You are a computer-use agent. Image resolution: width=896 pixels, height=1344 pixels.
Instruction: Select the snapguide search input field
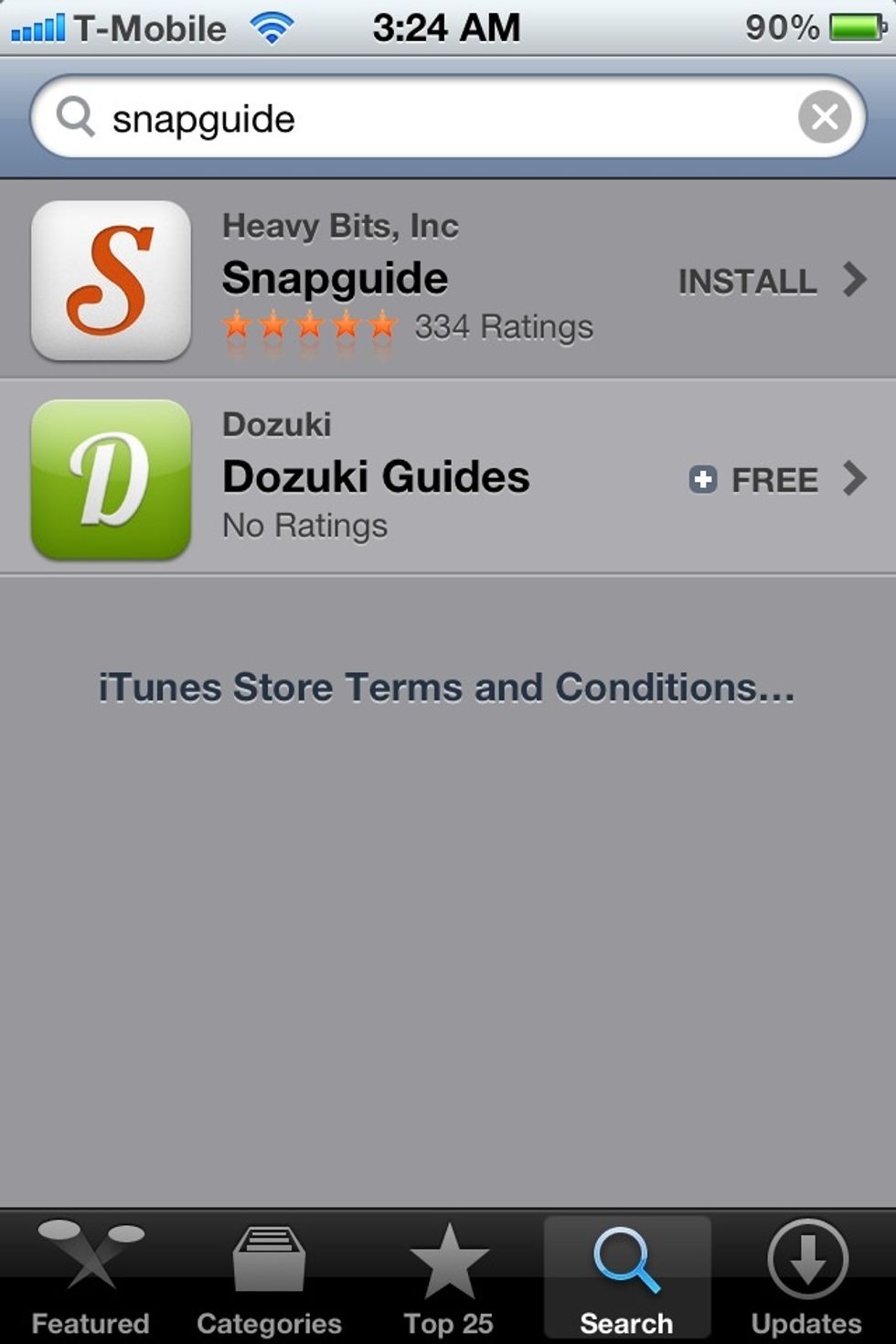click(366, 117)
